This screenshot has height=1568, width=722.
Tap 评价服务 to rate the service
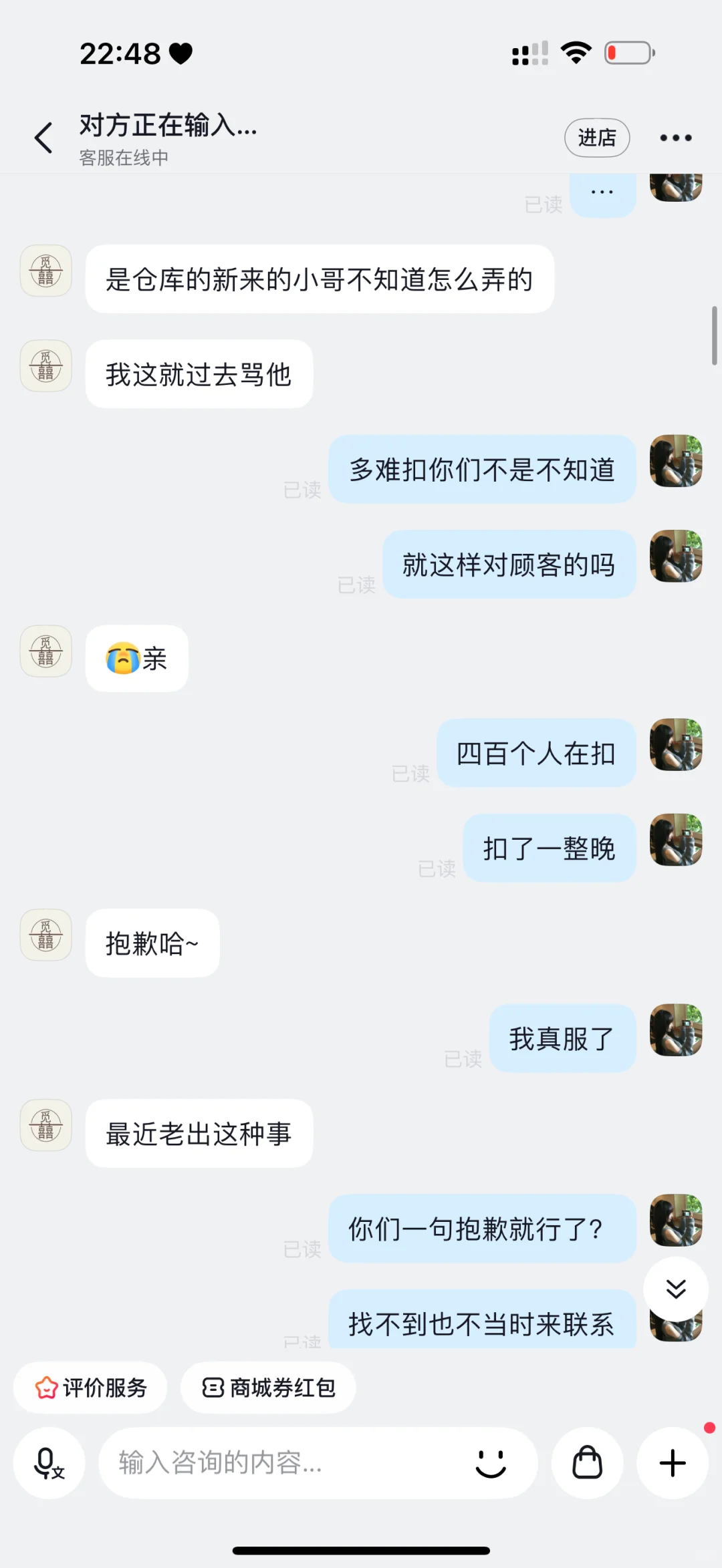(x=90, y=1388)
